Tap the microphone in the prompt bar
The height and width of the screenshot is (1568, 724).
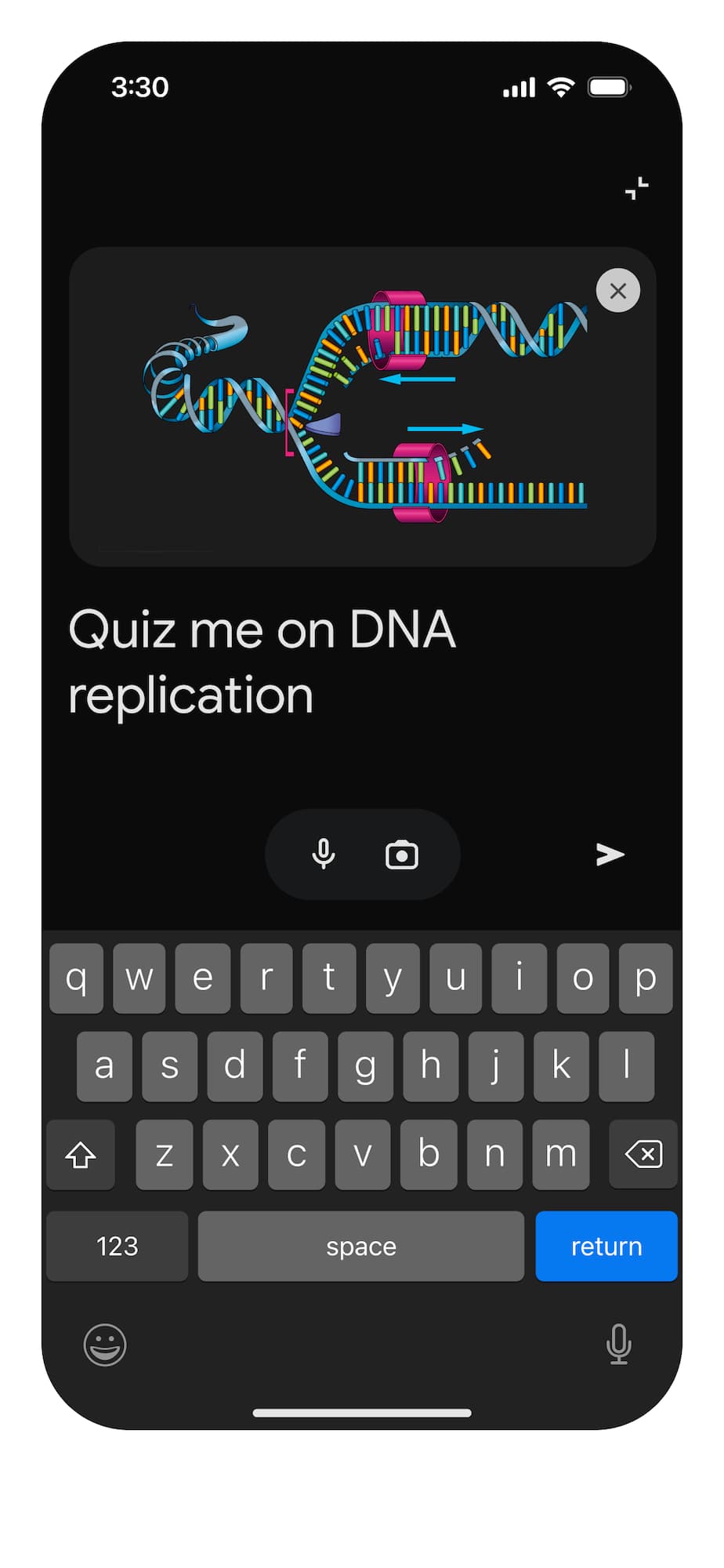pyautogui.click(x=324, y=854)
